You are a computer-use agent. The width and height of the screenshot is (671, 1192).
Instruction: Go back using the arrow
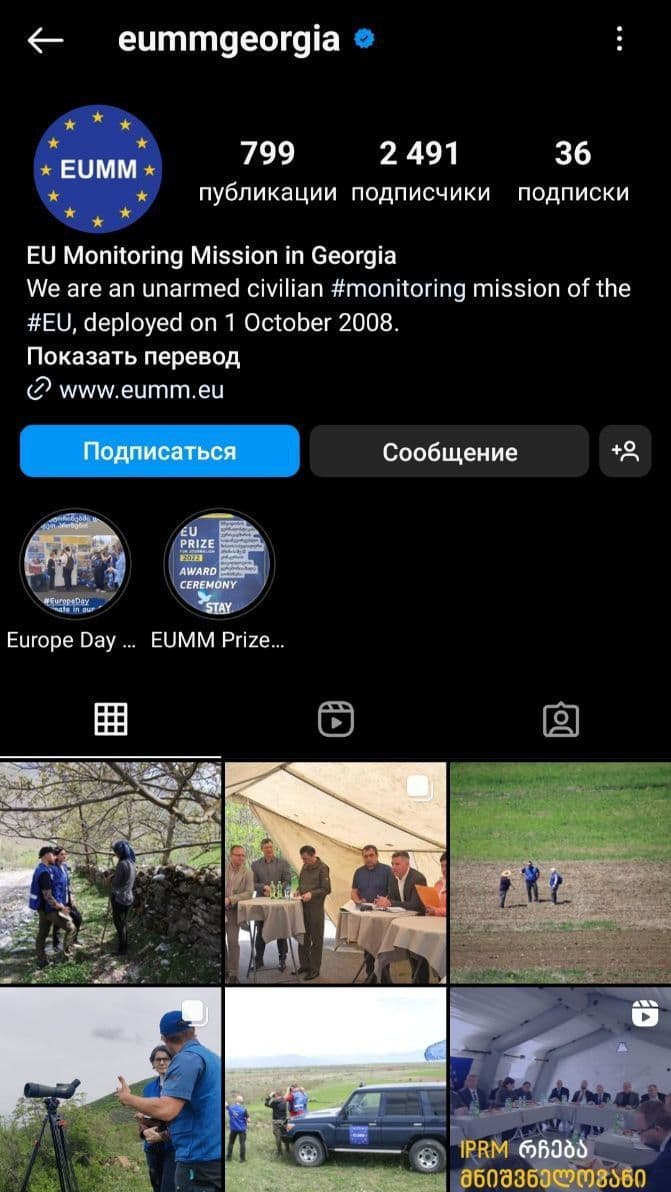[x=45, y=40]
